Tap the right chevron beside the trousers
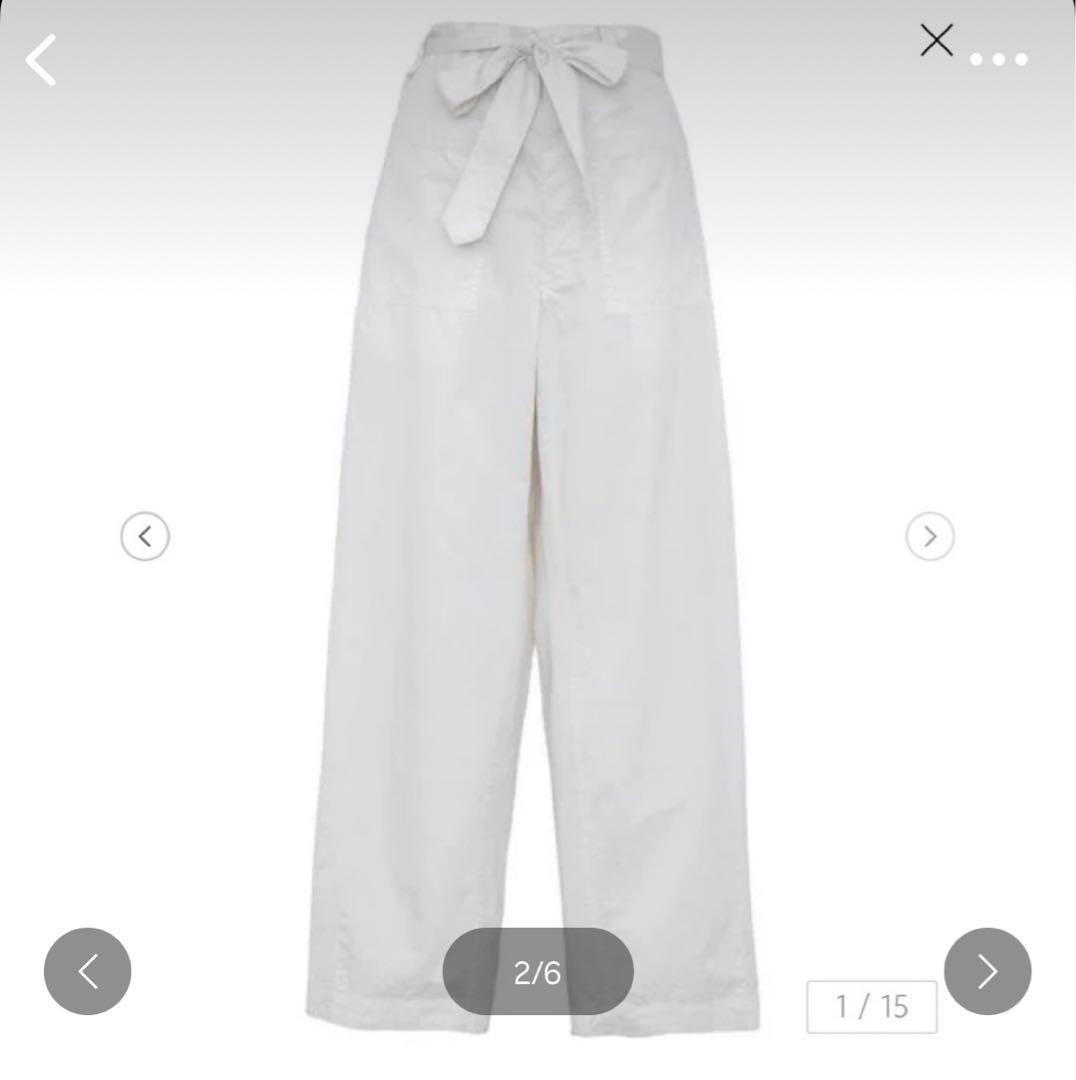Viewport: 1076px width, 1080px height. coord(929,536)
